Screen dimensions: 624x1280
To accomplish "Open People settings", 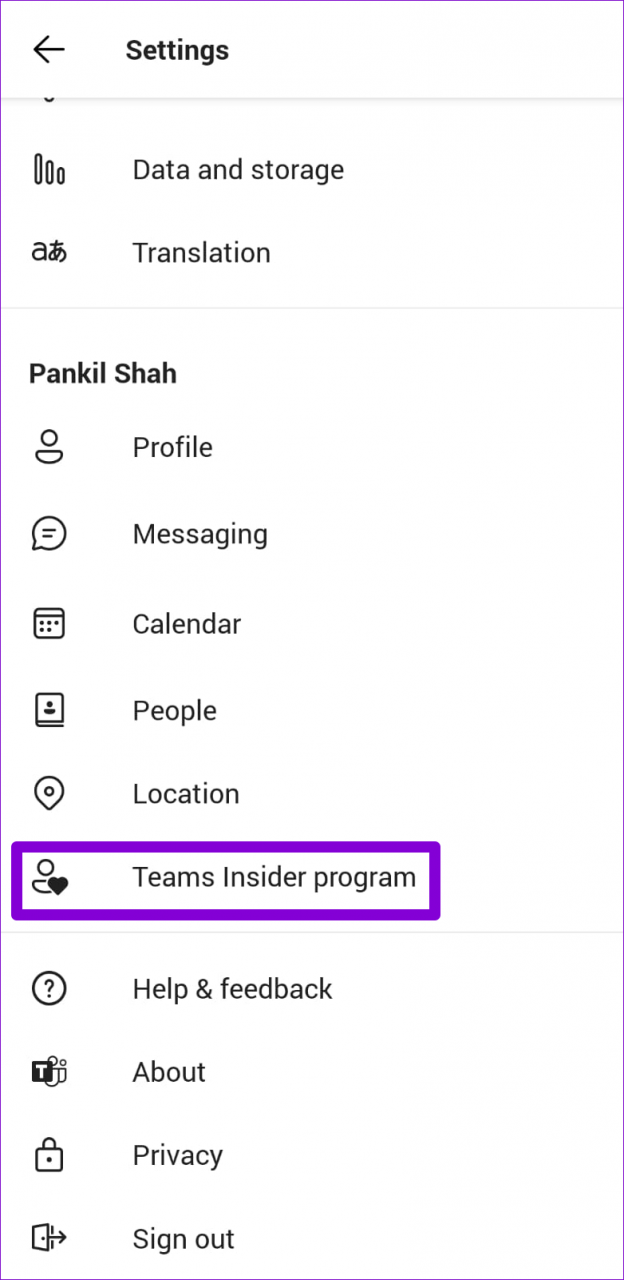I will pos(174,711).
